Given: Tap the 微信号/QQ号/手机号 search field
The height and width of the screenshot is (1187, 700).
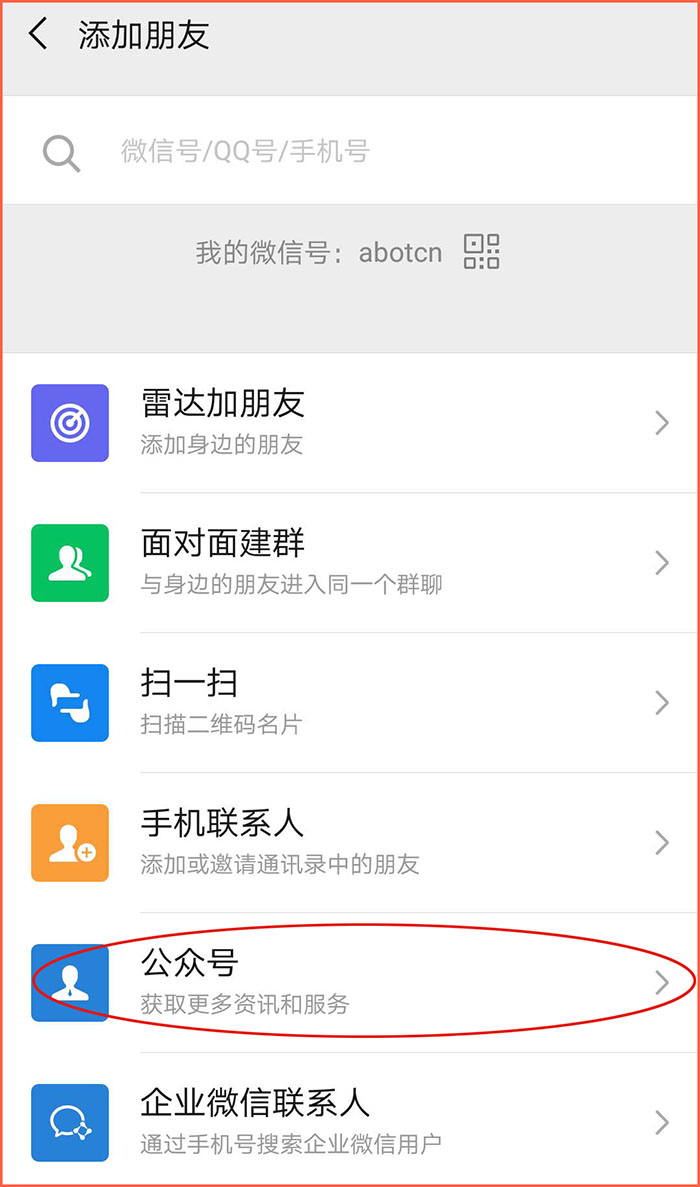Looking at the screenshot, I should pyautogui.click(x=350, y=151).
